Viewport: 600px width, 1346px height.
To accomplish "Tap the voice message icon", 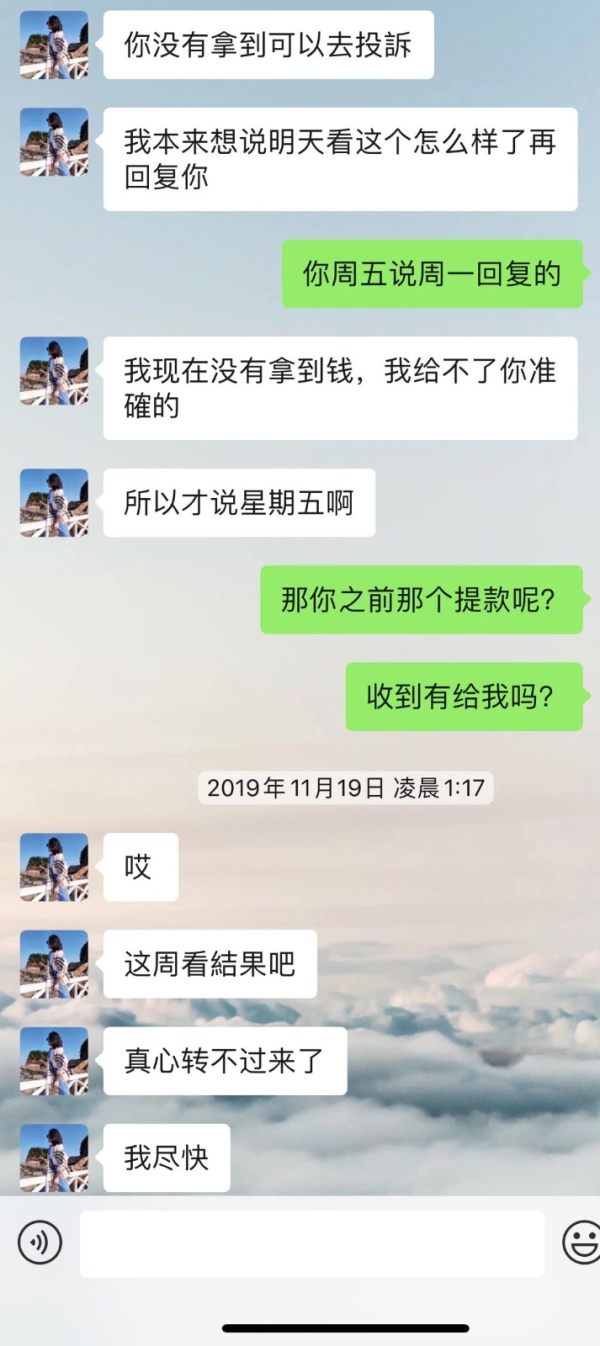I will 40,1243.
